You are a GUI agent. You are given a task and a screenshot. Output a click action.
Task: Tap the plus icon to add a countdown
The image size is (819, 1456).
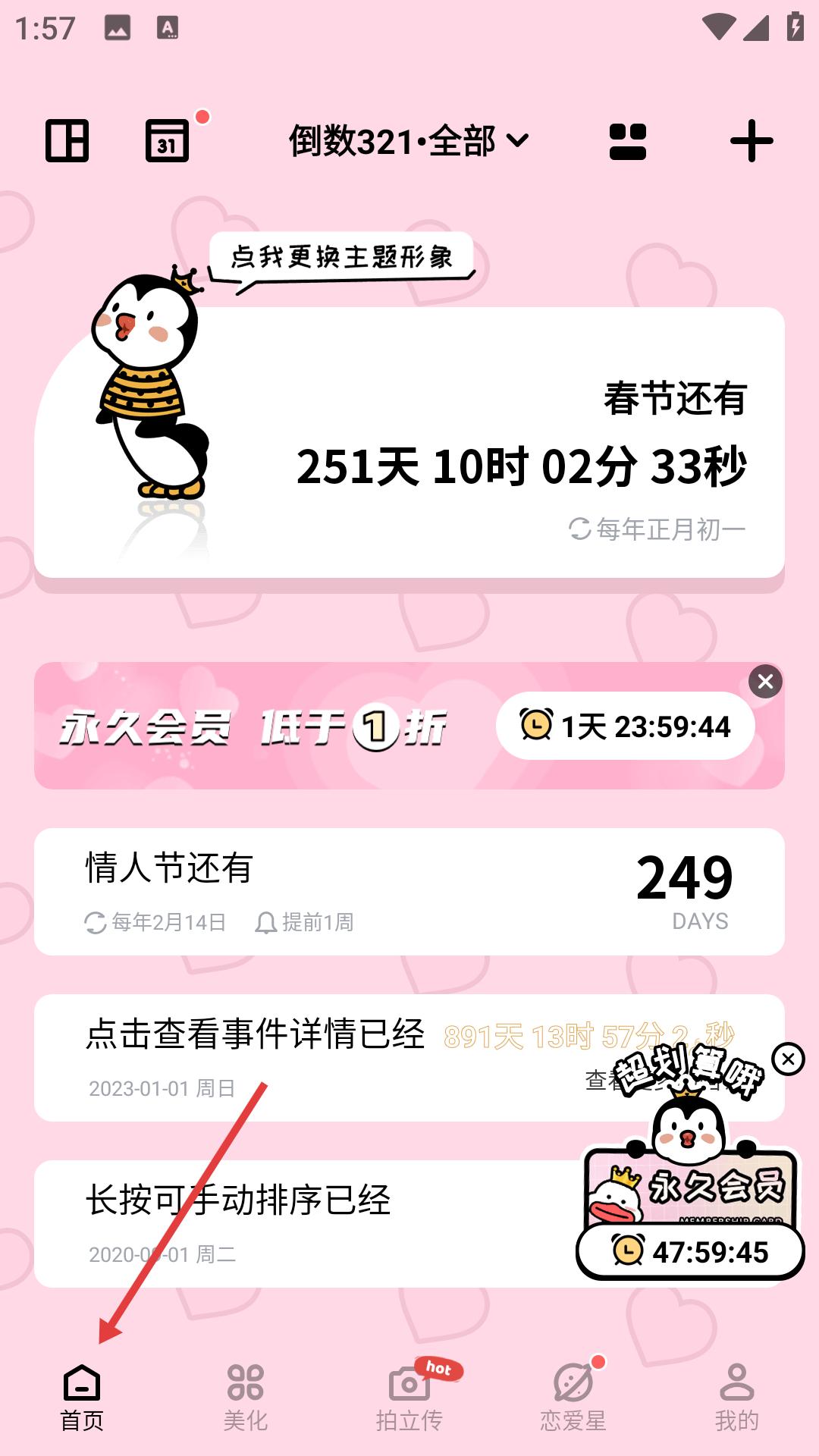(752, 140)
